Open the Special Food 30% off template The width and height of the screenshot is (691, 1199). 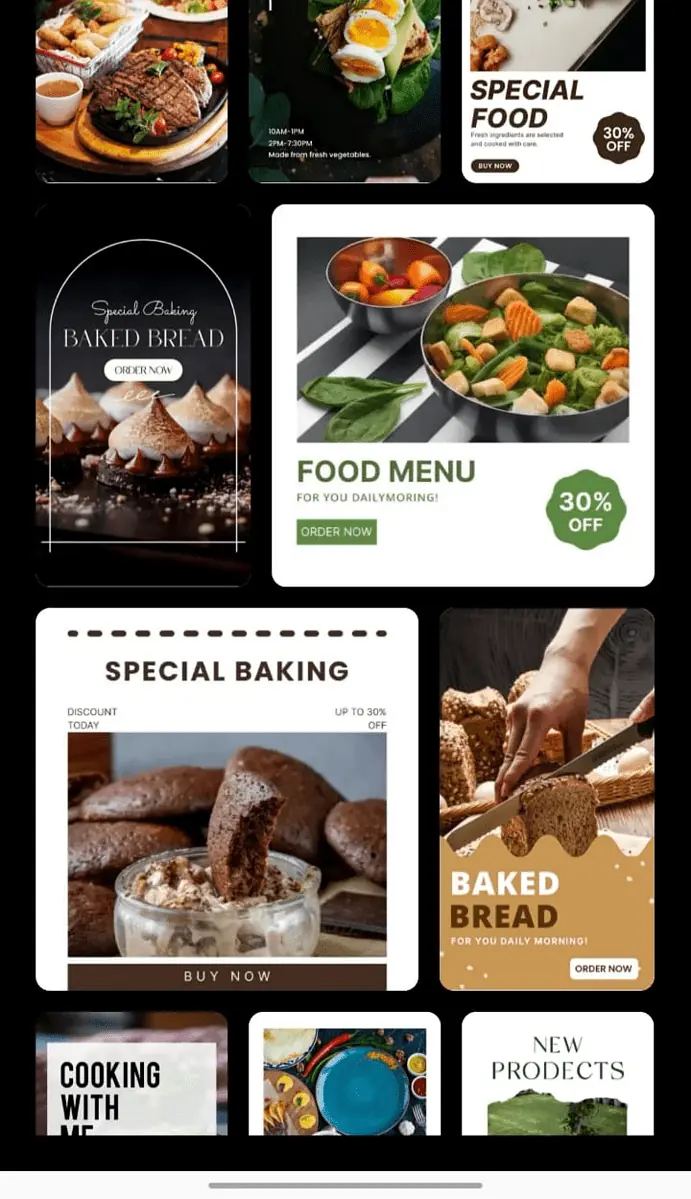(557, 91)
